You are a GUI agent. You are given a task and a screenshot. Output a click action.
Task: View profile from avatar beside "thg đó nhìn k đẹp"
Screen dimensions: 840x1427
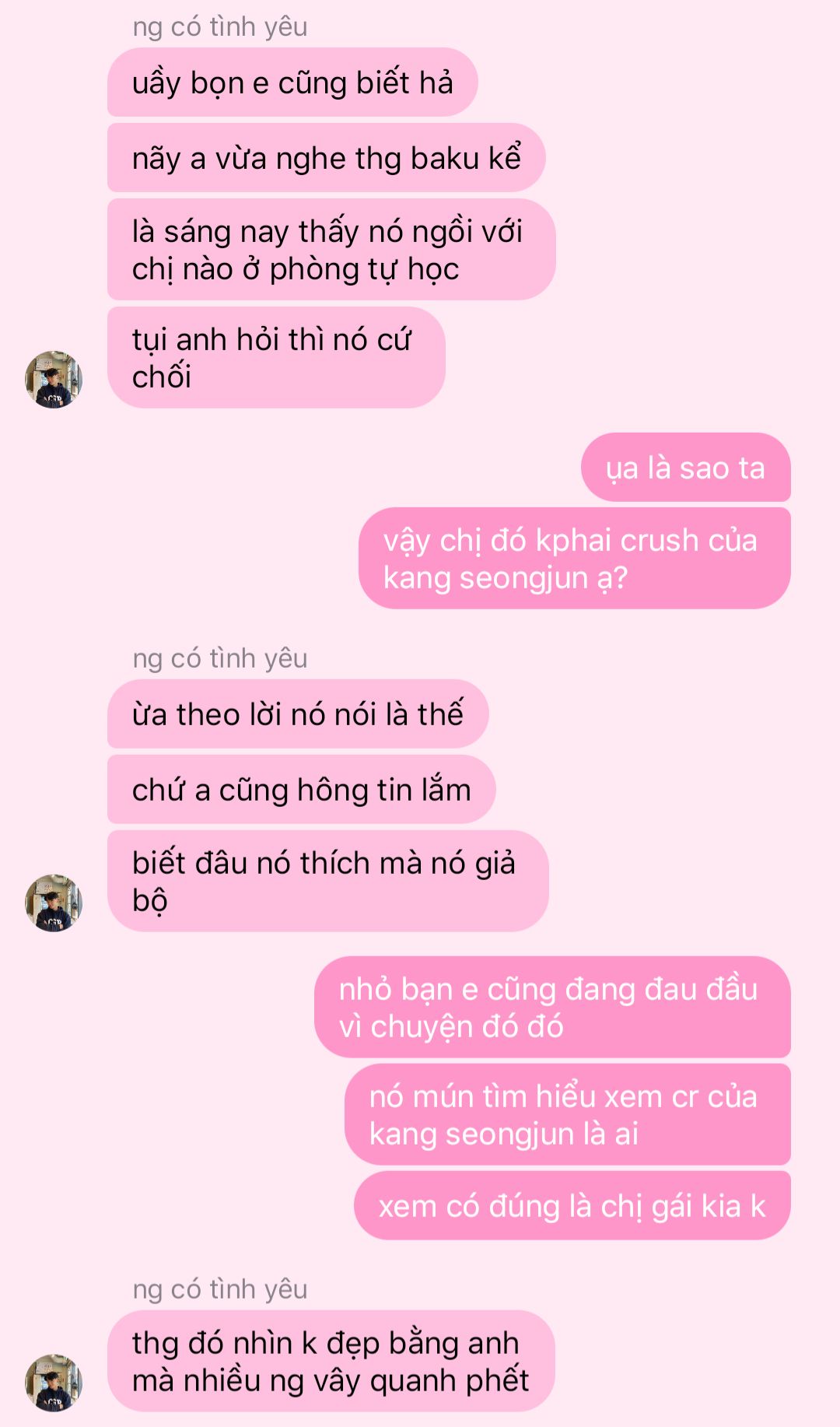(x=54, y=1383)
